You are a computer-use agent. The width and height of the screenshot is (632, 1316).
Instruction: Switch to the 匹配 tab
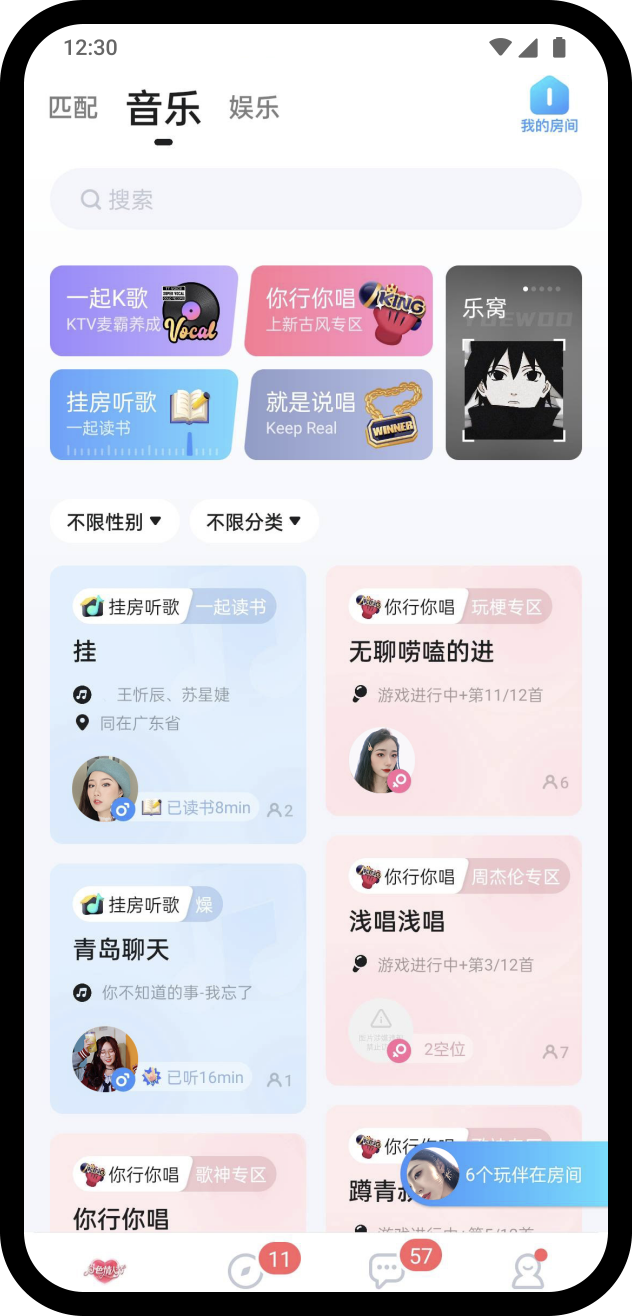[x=73, y=108]
